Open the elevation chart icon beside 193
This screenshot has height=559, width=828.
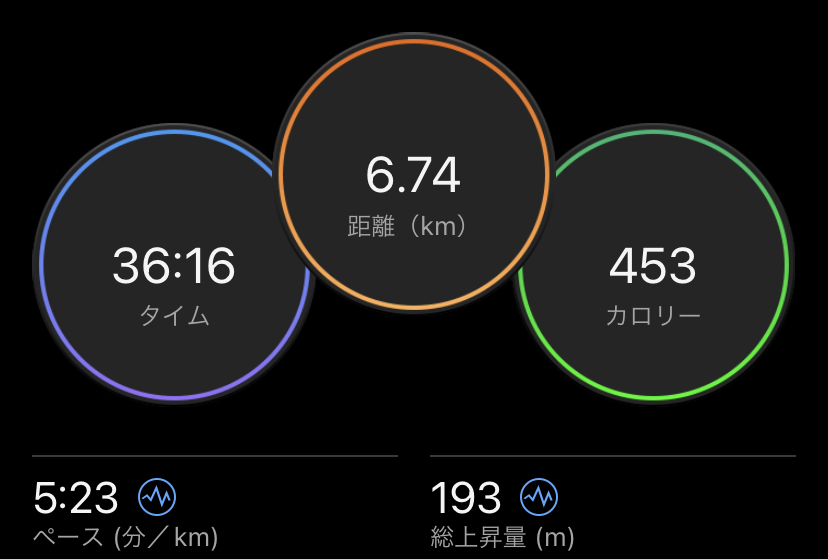[539, 497]
